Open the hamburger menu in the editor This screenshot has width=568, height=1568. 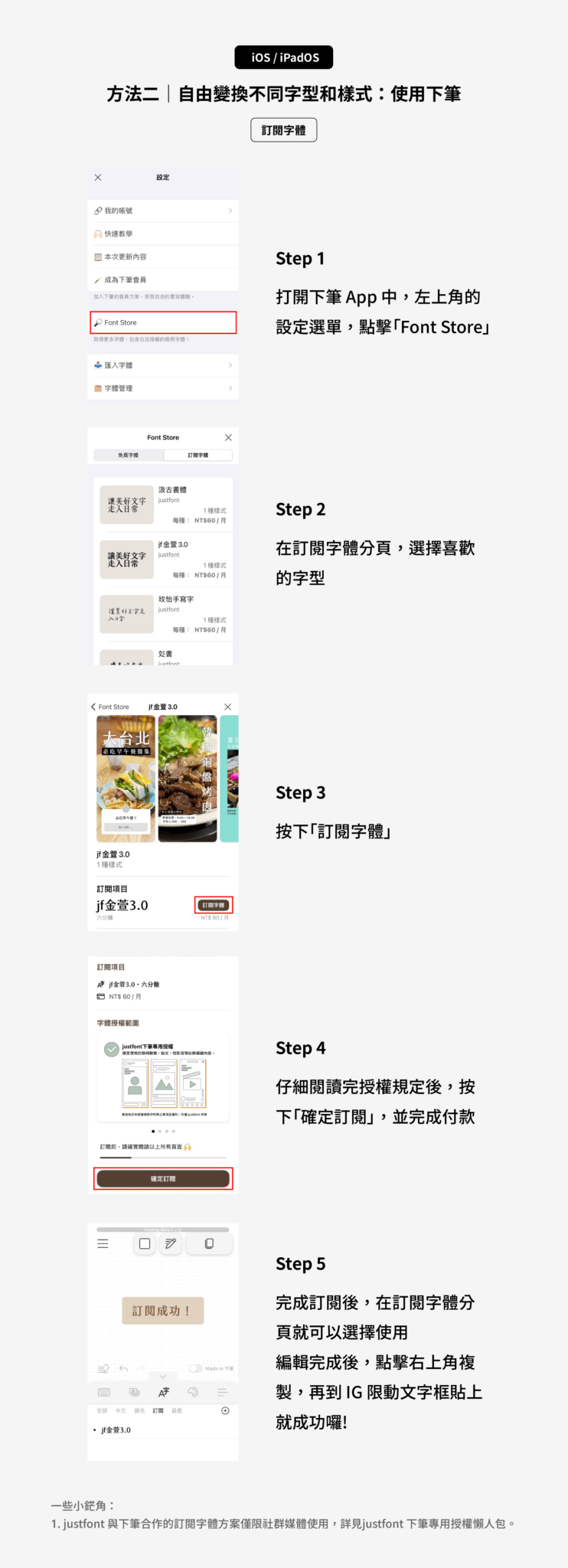(103, 1243)
